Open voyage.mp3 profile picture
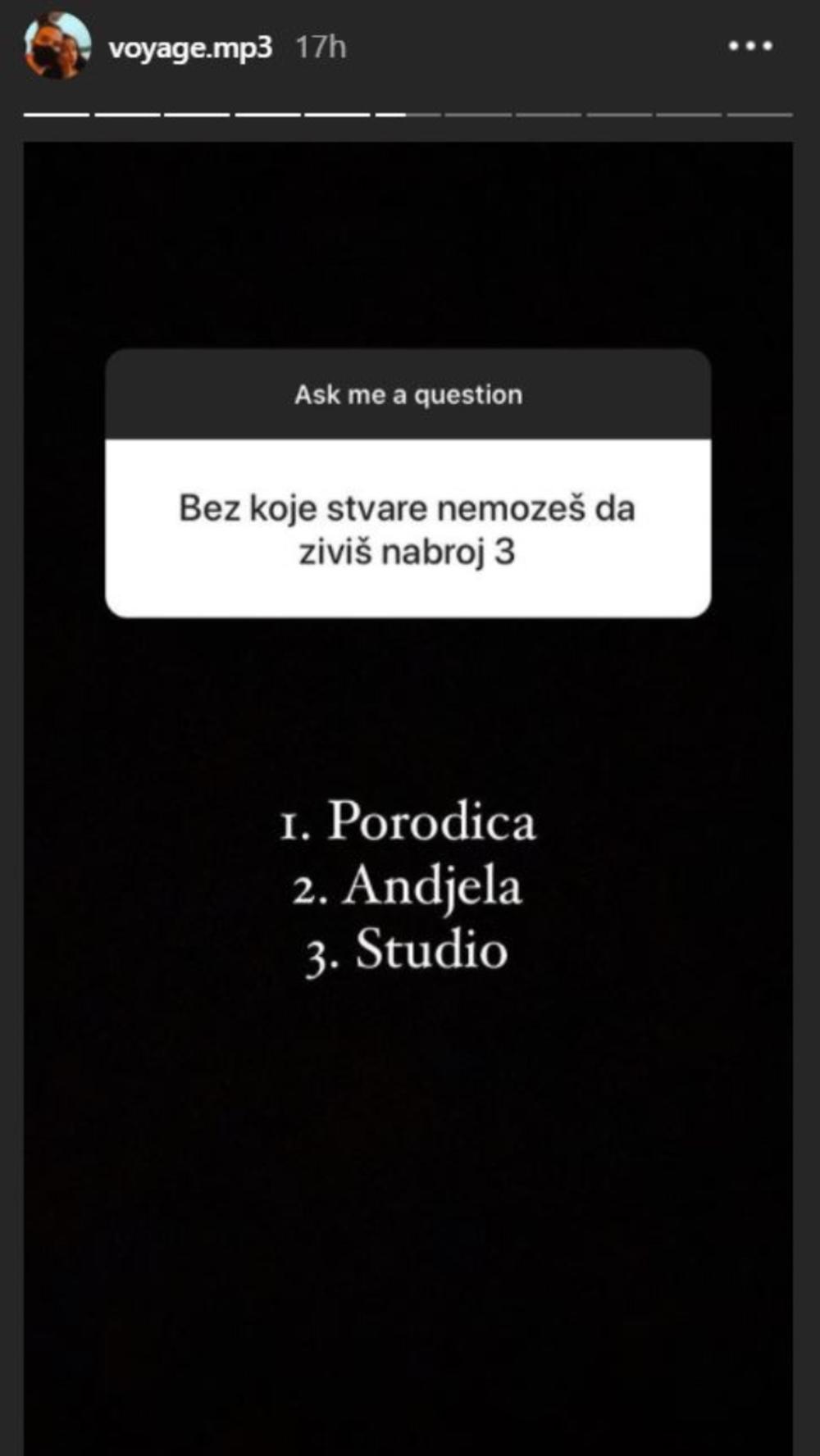 pyautogui.click(x=56, y=47)
